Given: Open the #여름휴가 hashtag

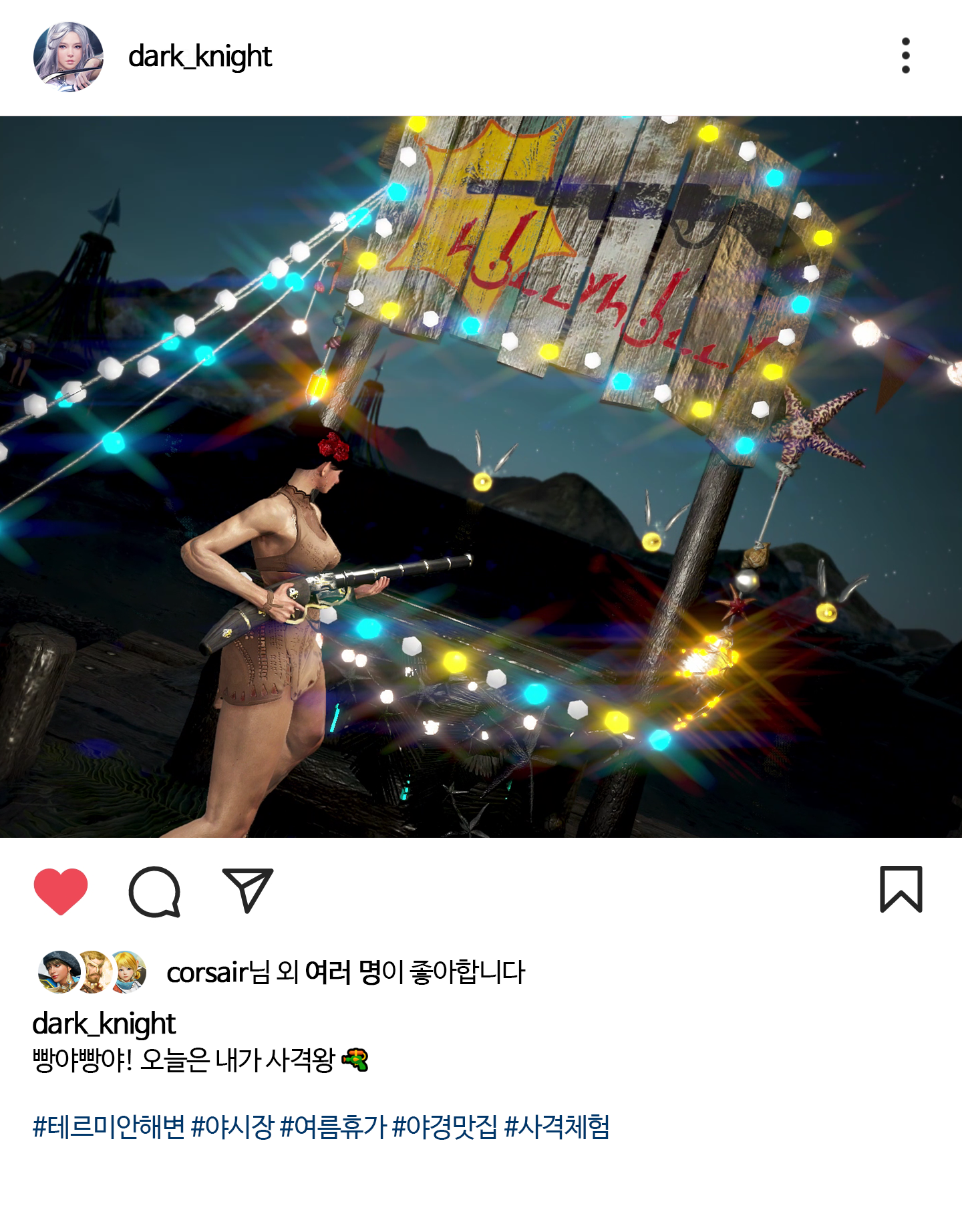Looking at the screenshot, I should (x=333, y=1127).
